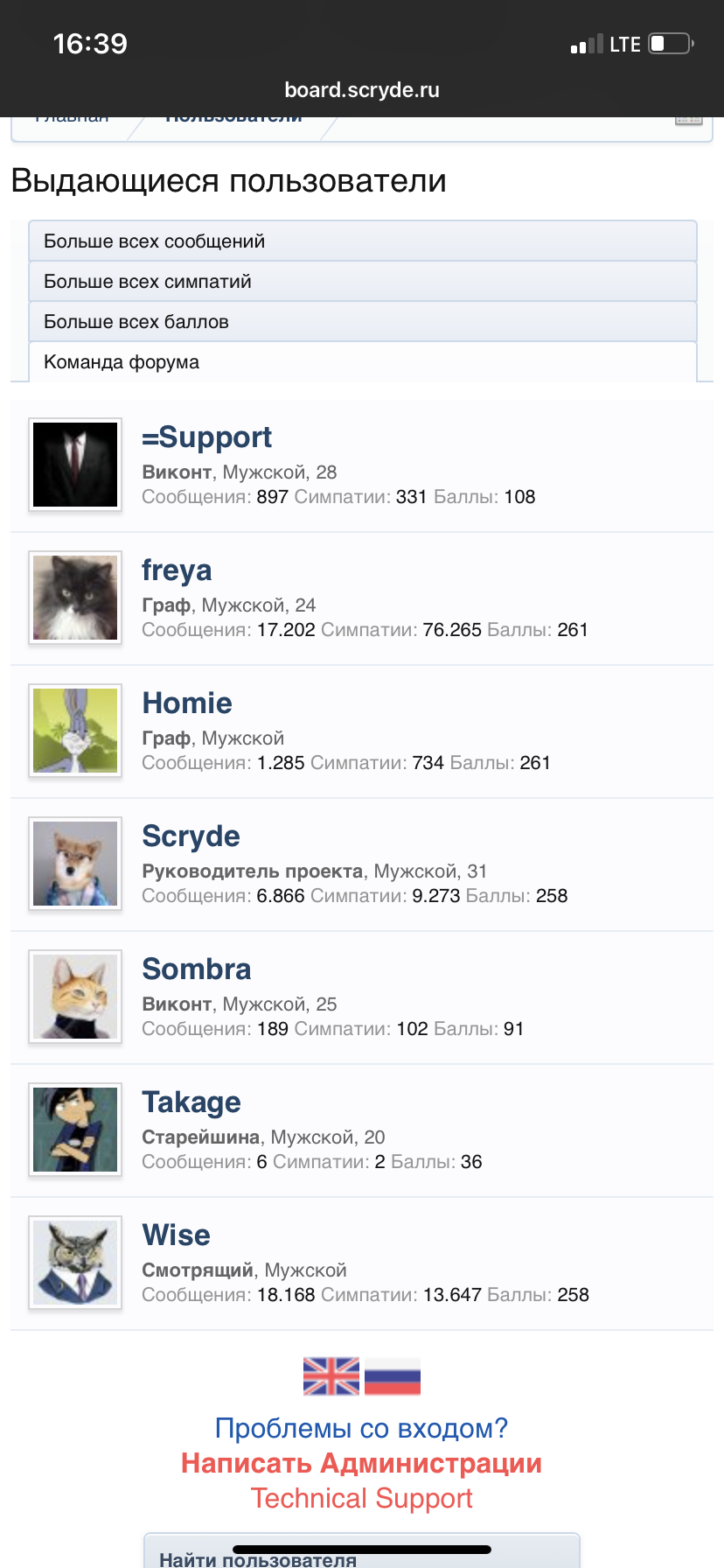Open Scryde's profile
The height and width of the screenshot is (1568, 724).
tap(191, 836)
